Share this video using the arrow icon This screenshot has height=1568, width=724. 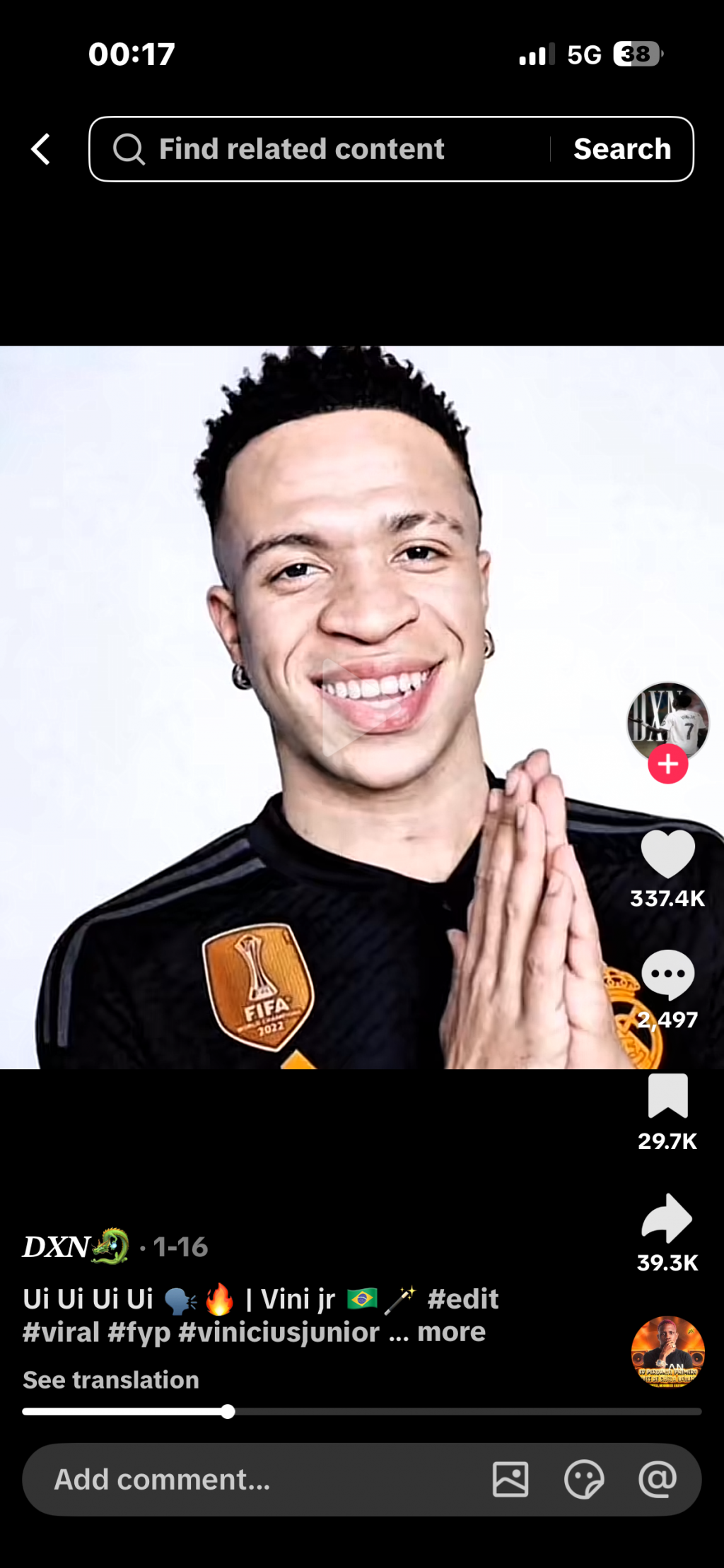[x=667, y=1218]
